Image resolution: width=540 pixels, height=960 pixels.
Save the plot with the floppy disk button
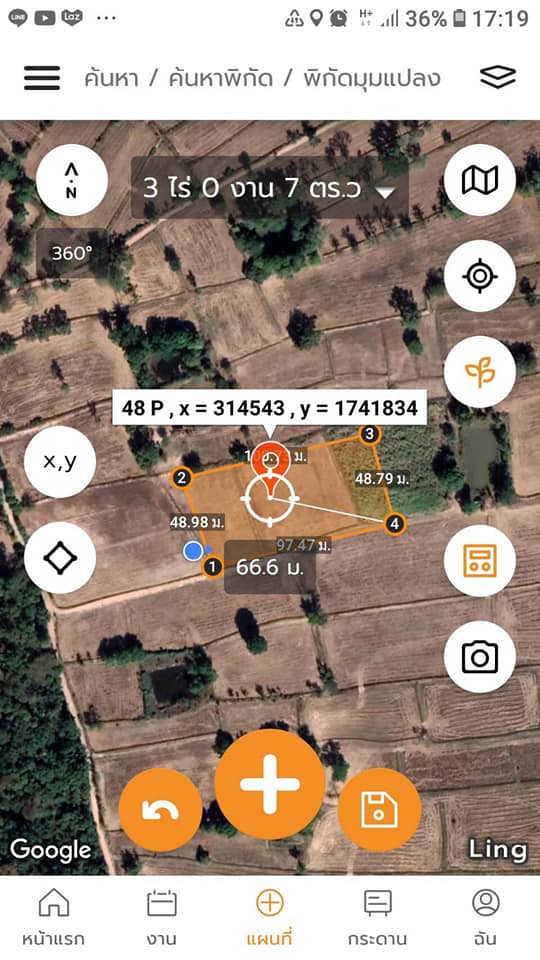pos(379,810)
